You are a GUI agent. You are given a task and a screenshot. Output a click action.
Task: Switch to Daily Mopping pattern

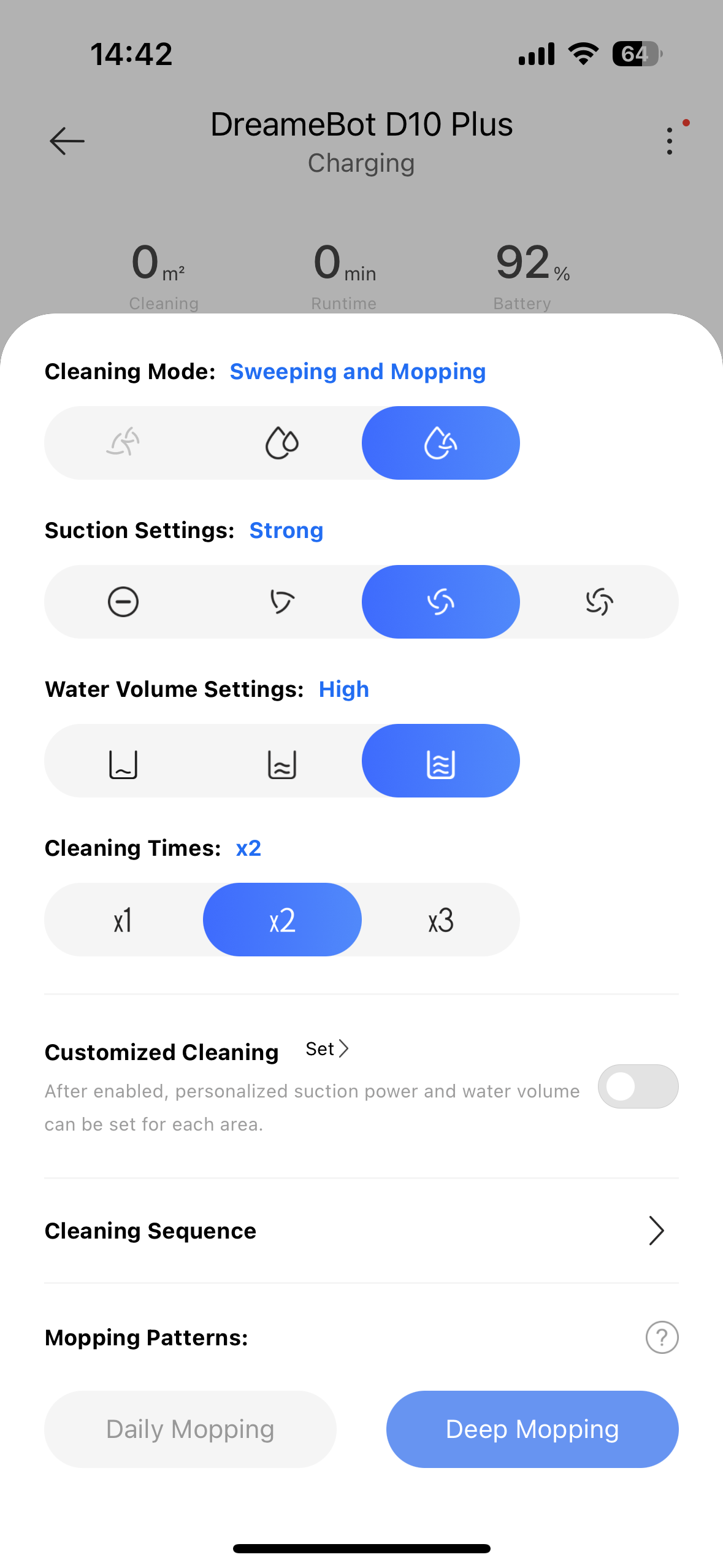(189, 1429)
